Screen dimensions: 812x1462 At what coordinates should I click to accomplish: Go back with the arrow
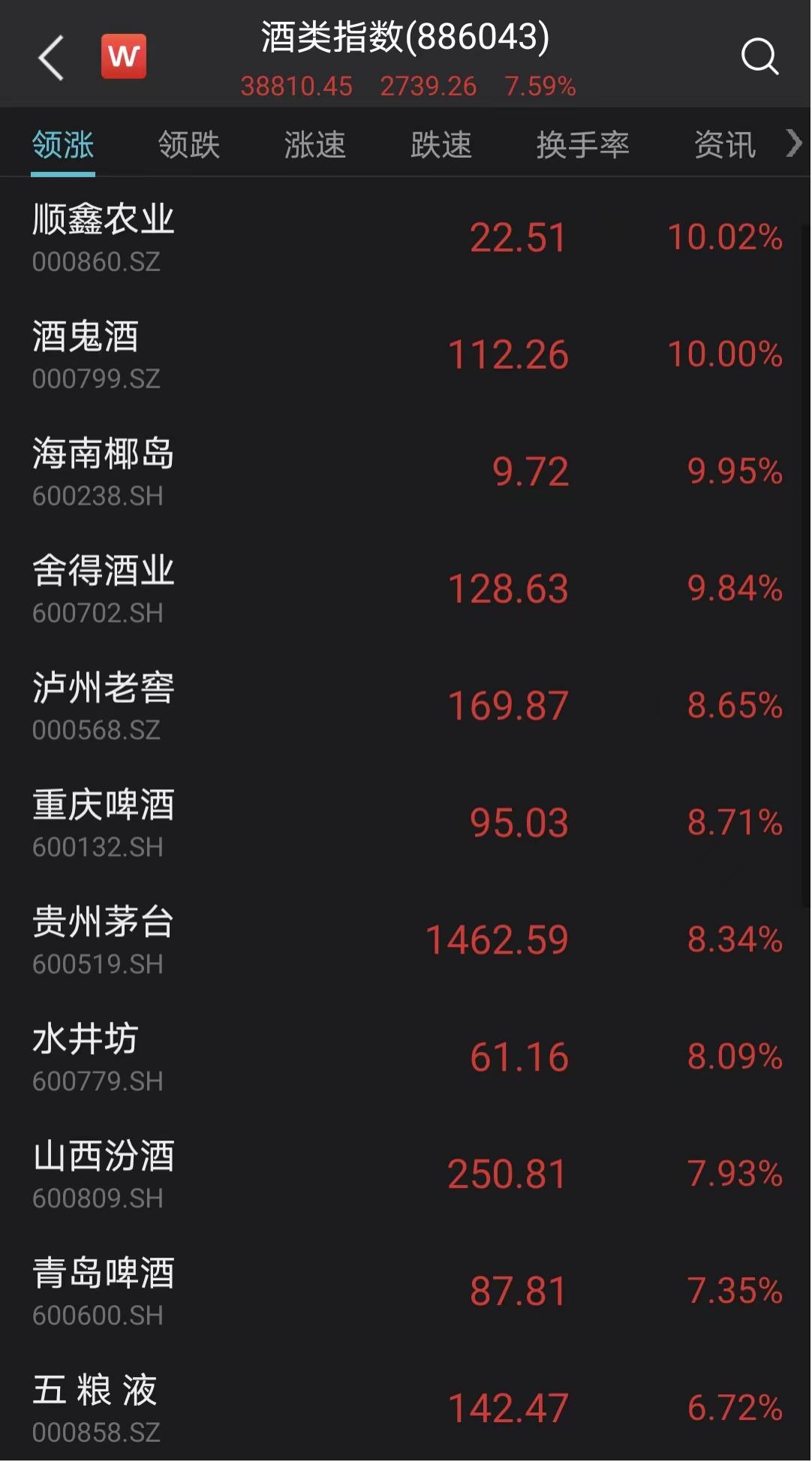51,58
